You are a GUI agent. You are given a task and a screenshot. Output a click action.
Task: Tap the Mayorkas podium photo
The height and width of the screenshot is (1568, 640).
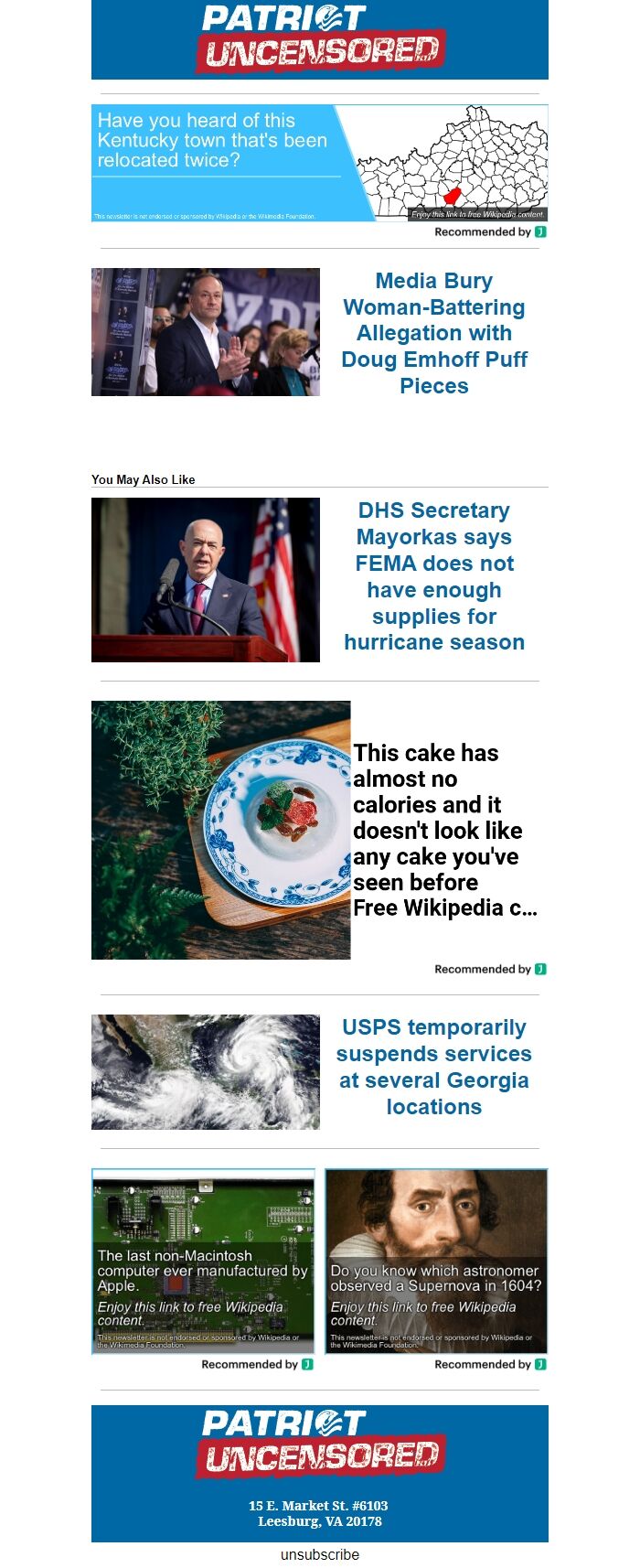coord(206,580)
